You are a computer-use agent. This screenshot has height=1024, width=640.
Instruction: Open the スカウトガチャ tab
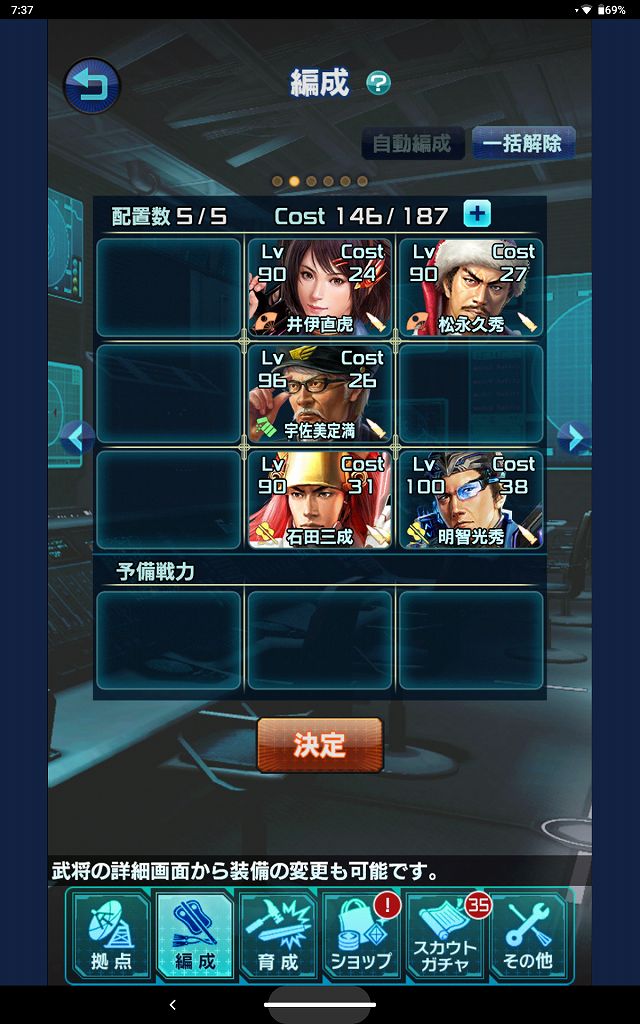445,935
